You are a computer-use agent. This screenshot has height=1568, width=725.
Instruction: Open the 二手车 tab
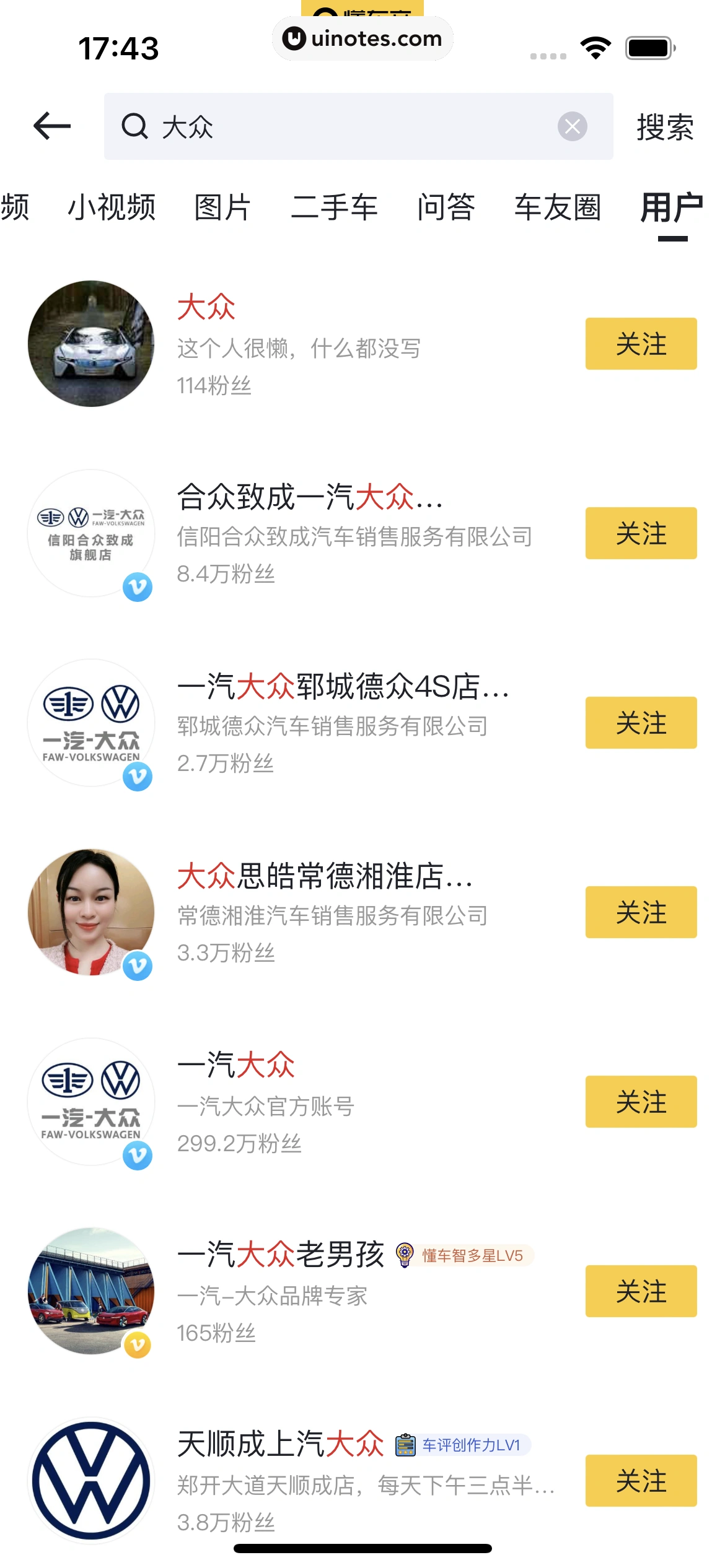pyautogui.click(x=334, y=207)
